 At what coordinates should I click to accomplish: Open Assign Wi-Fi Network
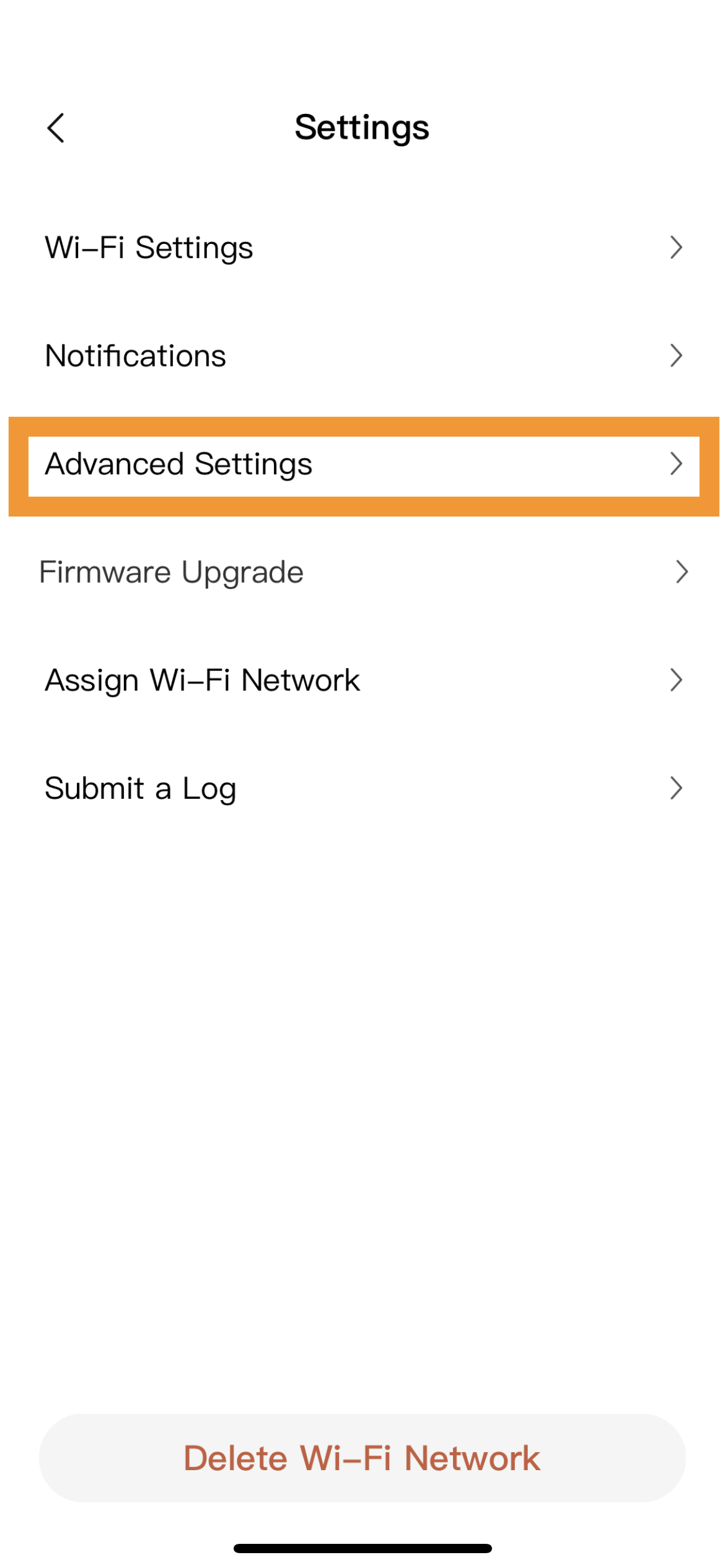pyautogui.click(x=362, y=680)
